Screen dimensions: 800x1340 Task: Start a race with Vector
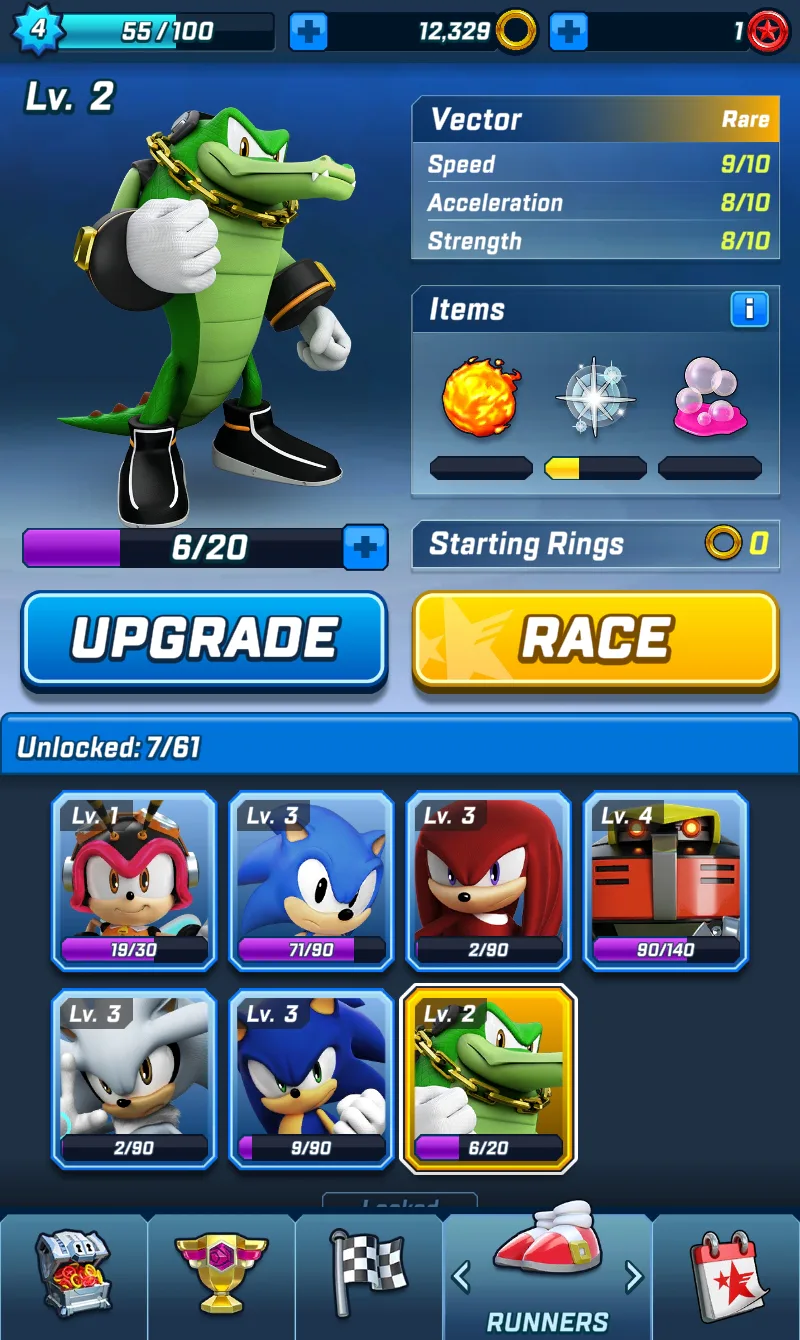tap(595, 639)
